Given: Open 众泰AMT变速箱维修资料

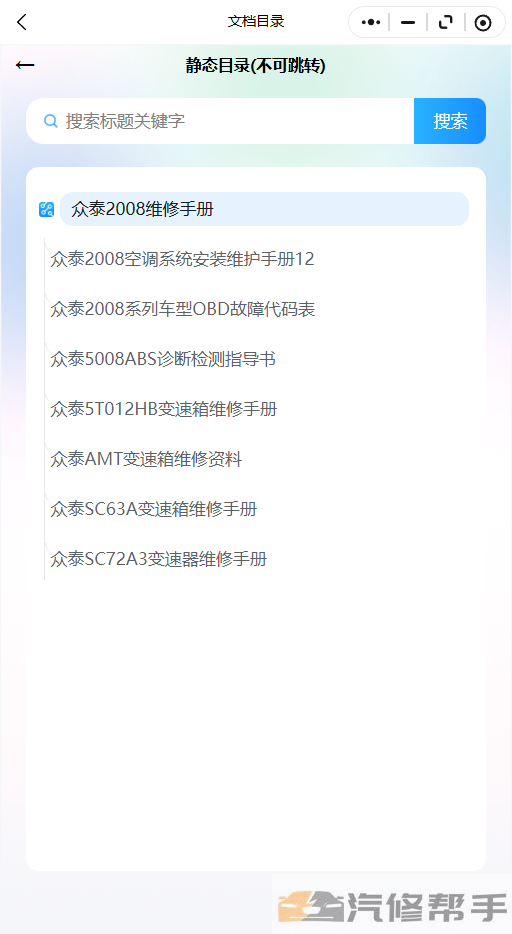Looking at the screenshot, I should click(x=146, y=459).
